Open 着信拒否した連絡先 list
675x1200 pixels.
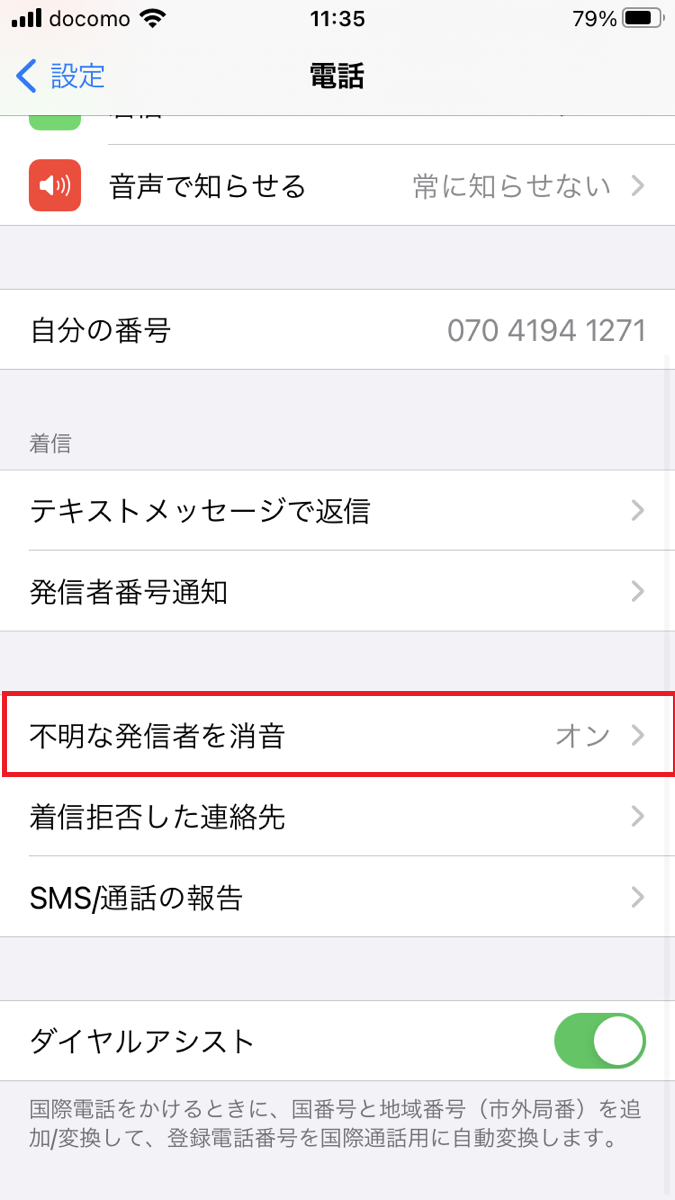point(337,817)
